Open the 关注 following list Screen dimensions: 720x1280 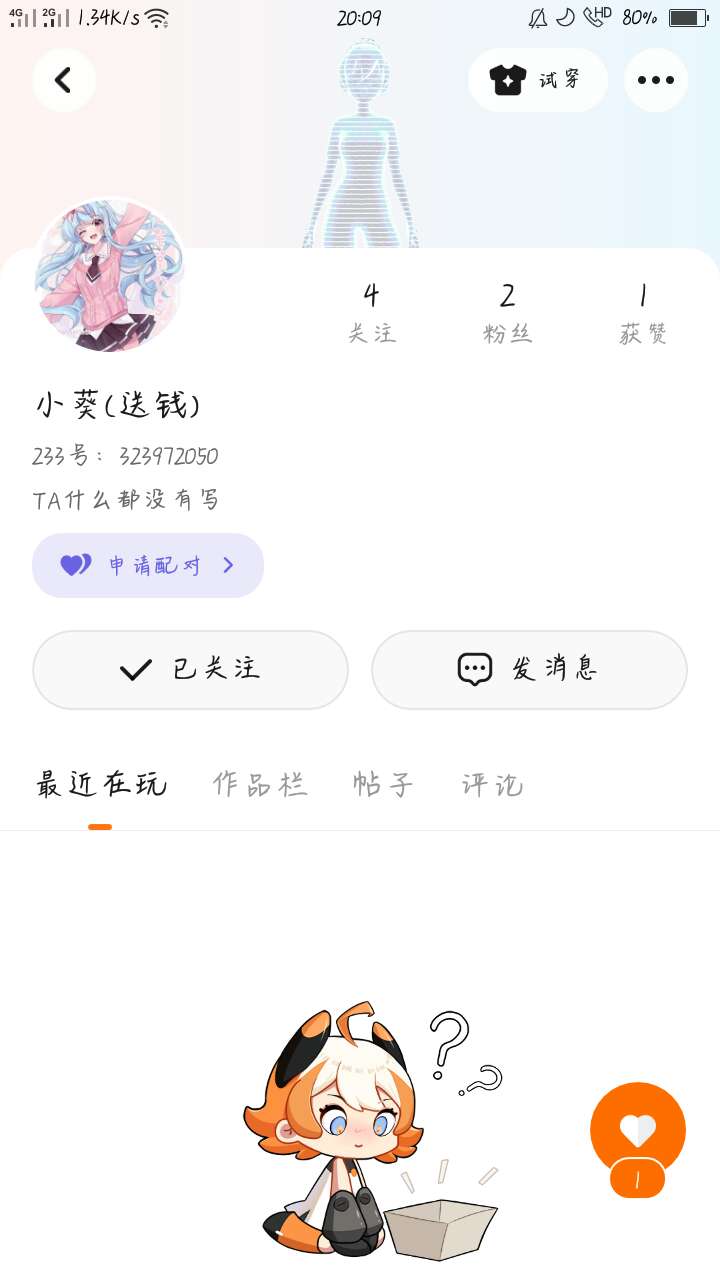372,312
